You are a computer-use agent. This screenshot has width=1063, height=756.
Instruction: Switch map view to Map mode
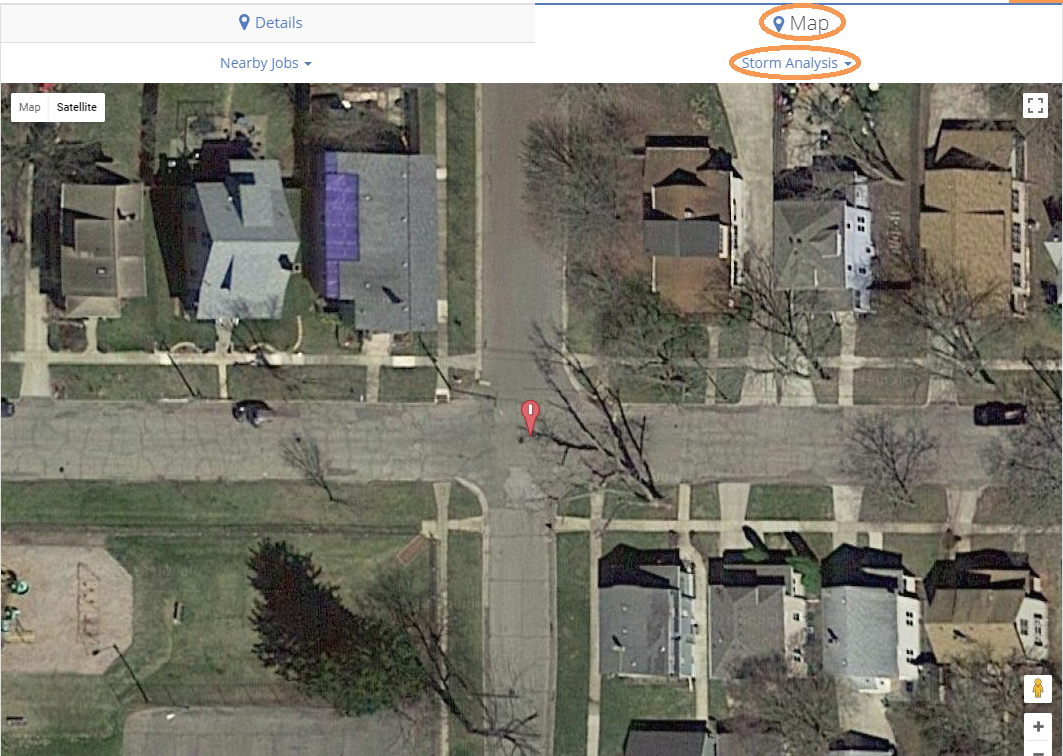click(x=30, y=107)
